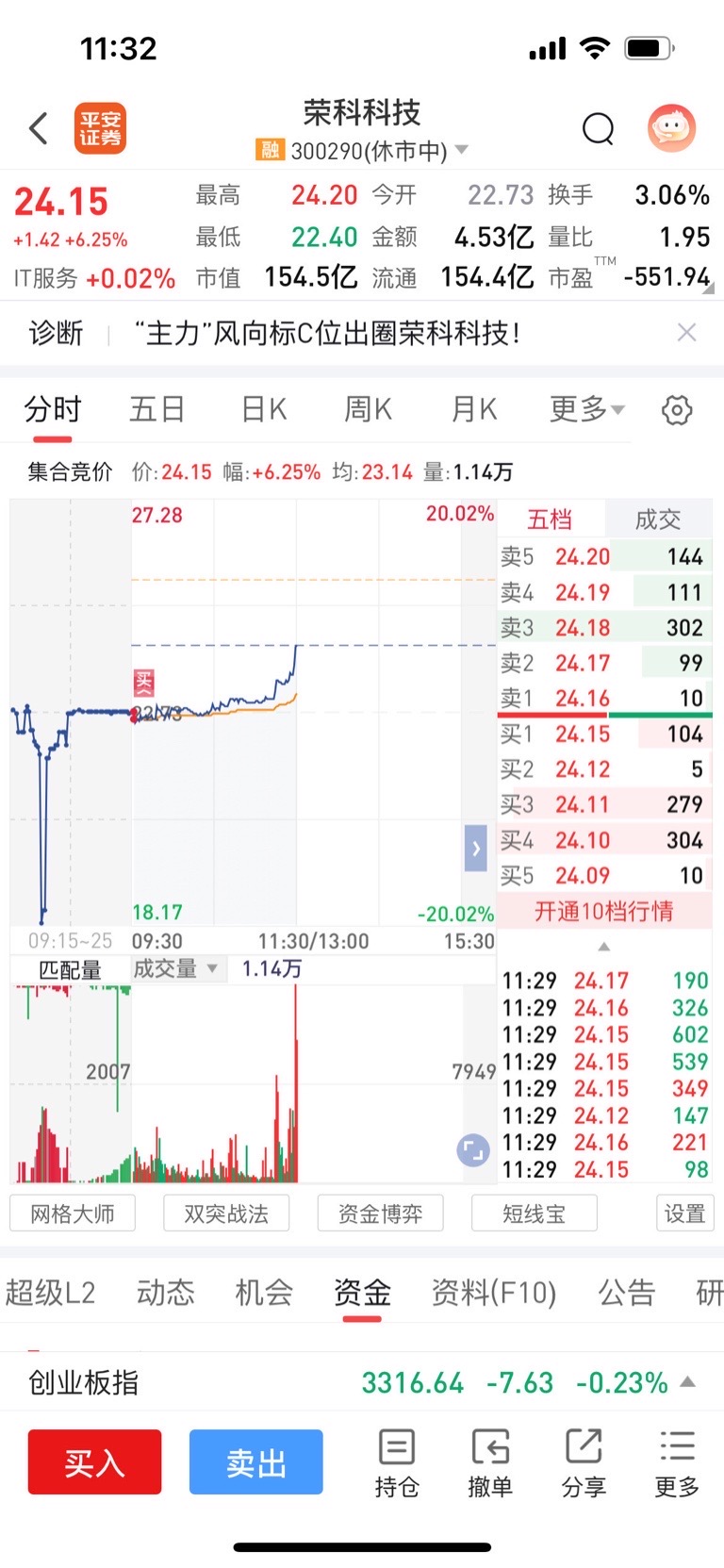
Task: Expand the 更多 chart period dropdown
Action: (586, 409)
